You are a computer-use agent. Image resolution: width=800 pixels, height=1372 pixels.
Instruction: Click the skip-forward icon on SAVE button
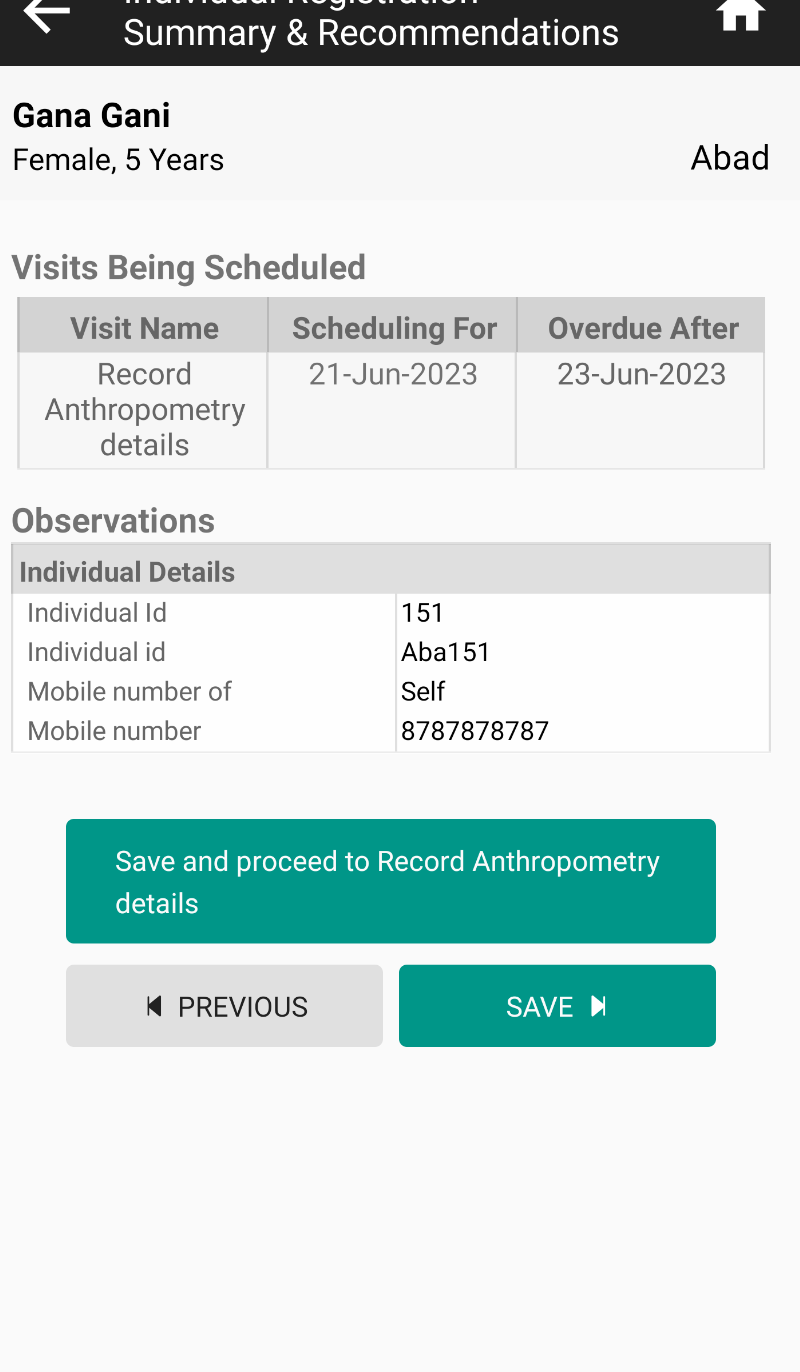point(599,1006)
